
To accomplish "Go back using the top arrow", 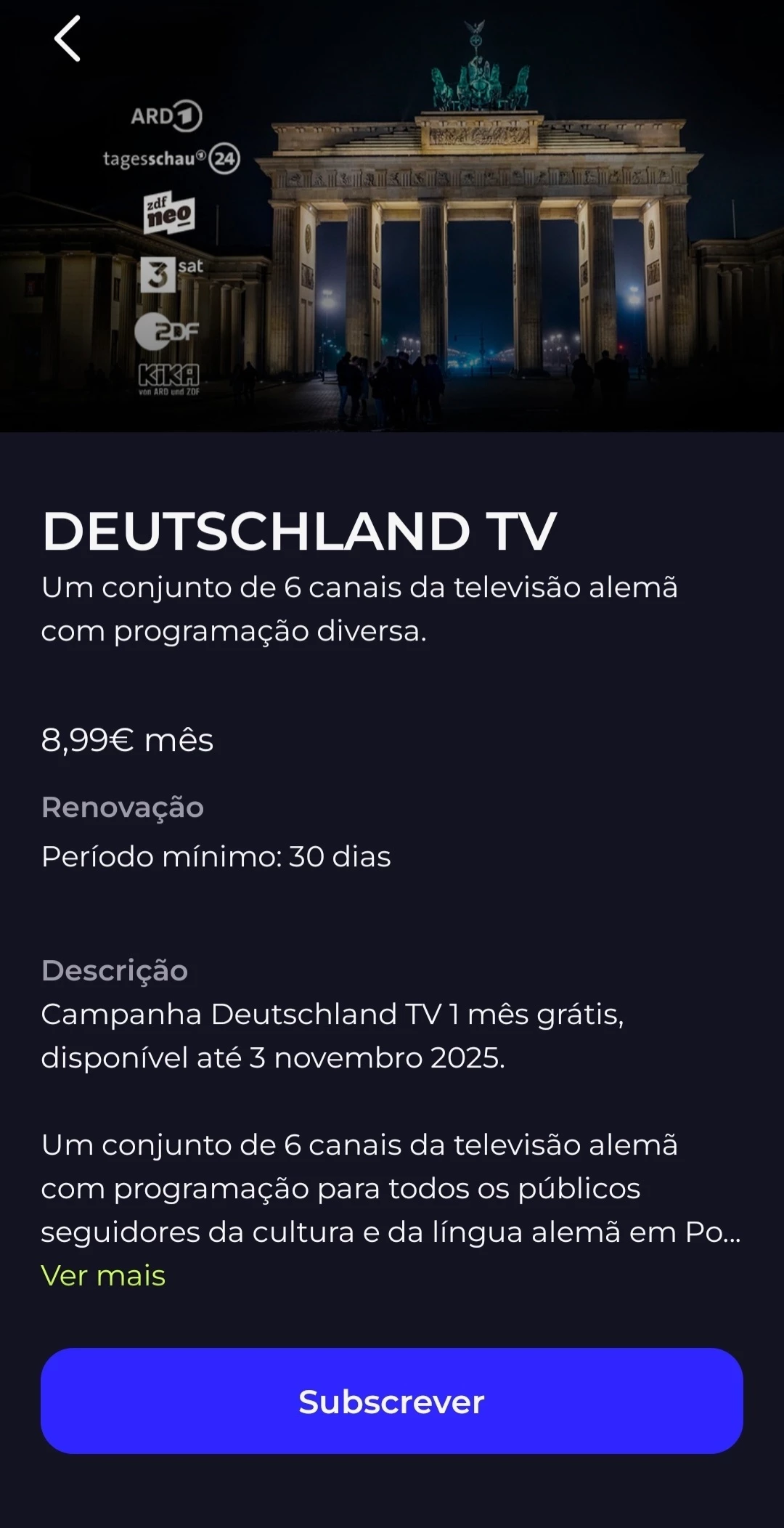I will [68, 39].
